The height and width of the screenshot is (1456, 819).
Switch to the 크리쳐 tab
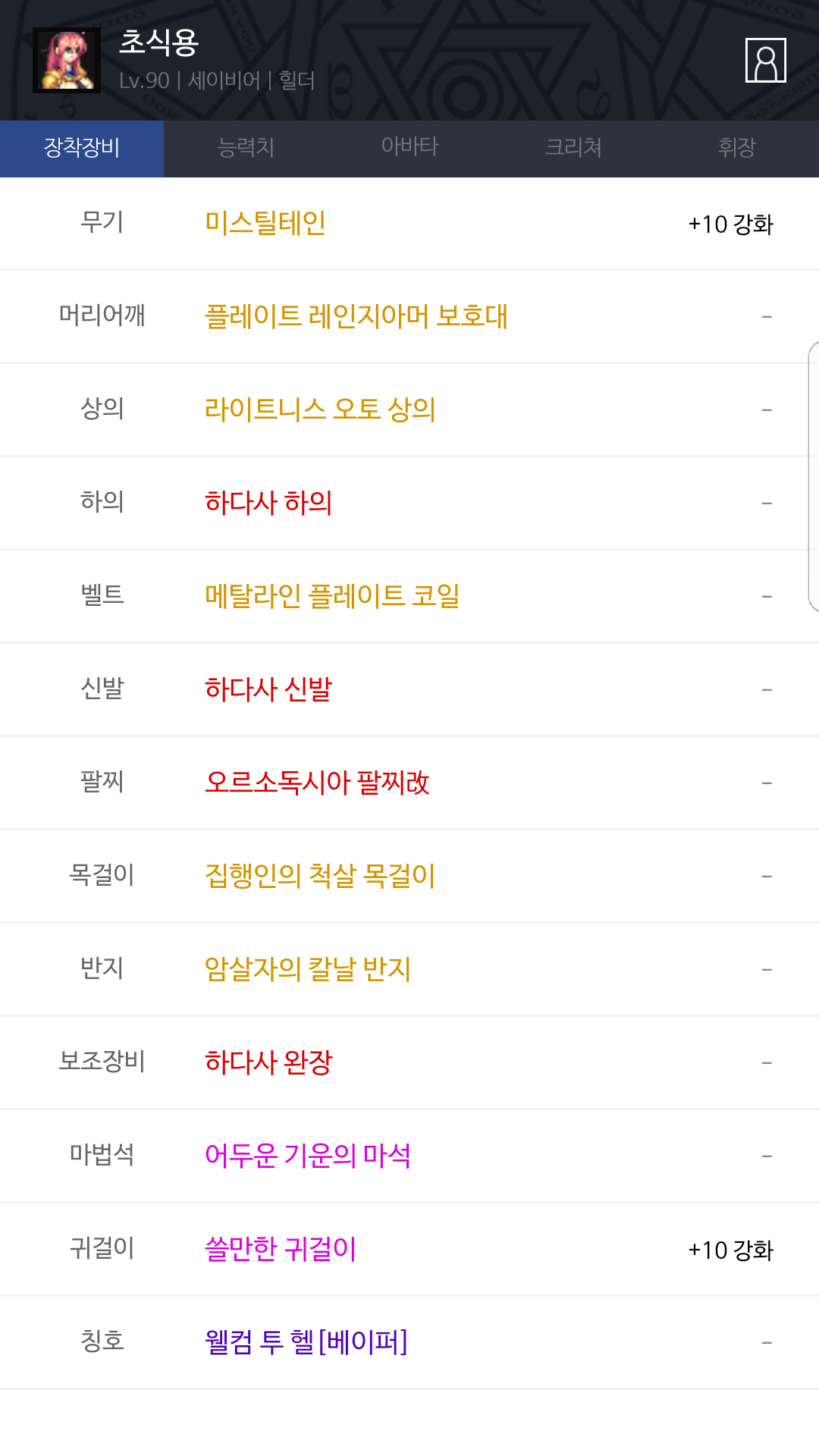(573, 149)
